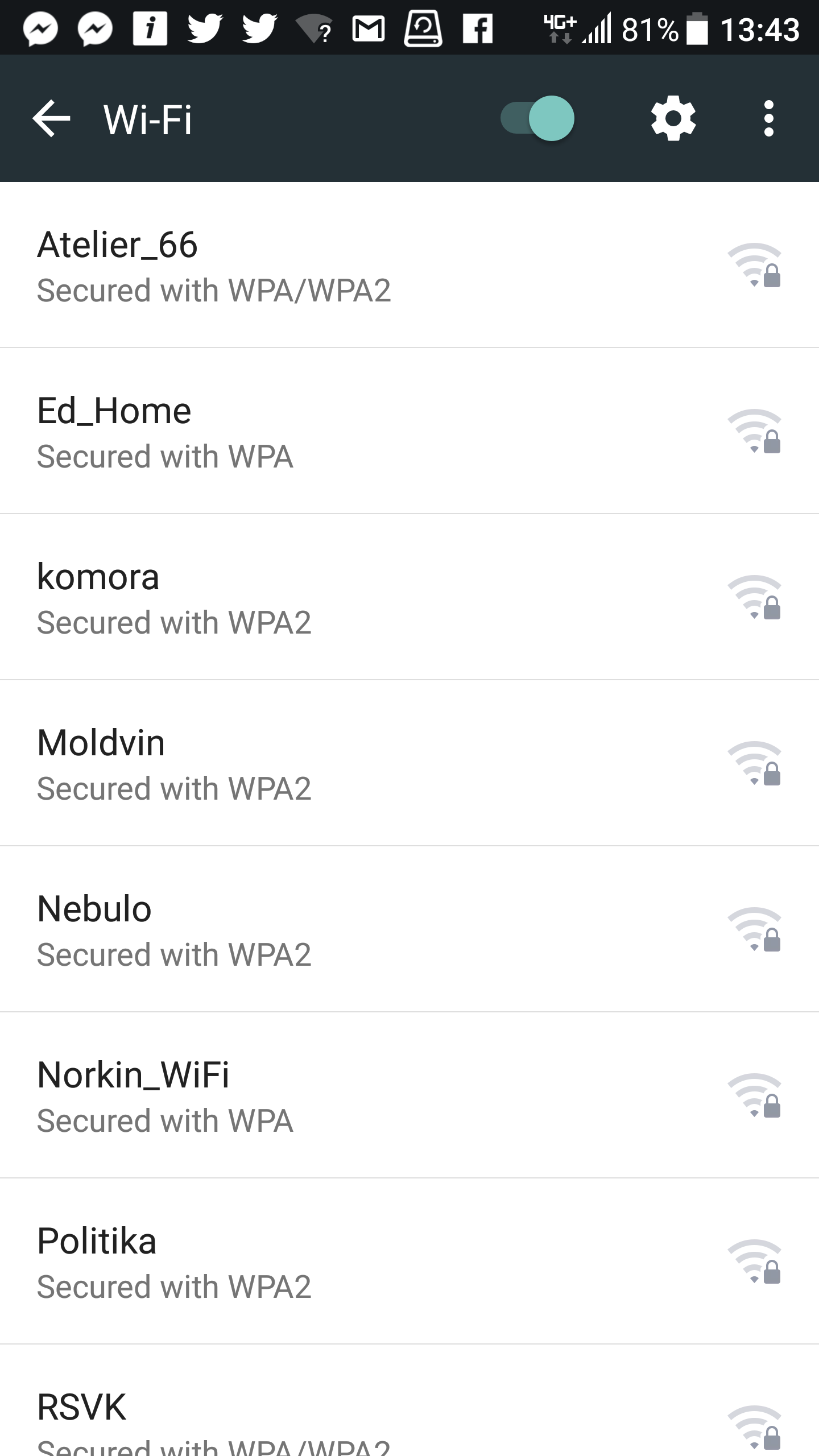This screenshot has height=1456, width=819.
Task: Connect to the Atelier_66 network
Action: (x=409, y=265)
